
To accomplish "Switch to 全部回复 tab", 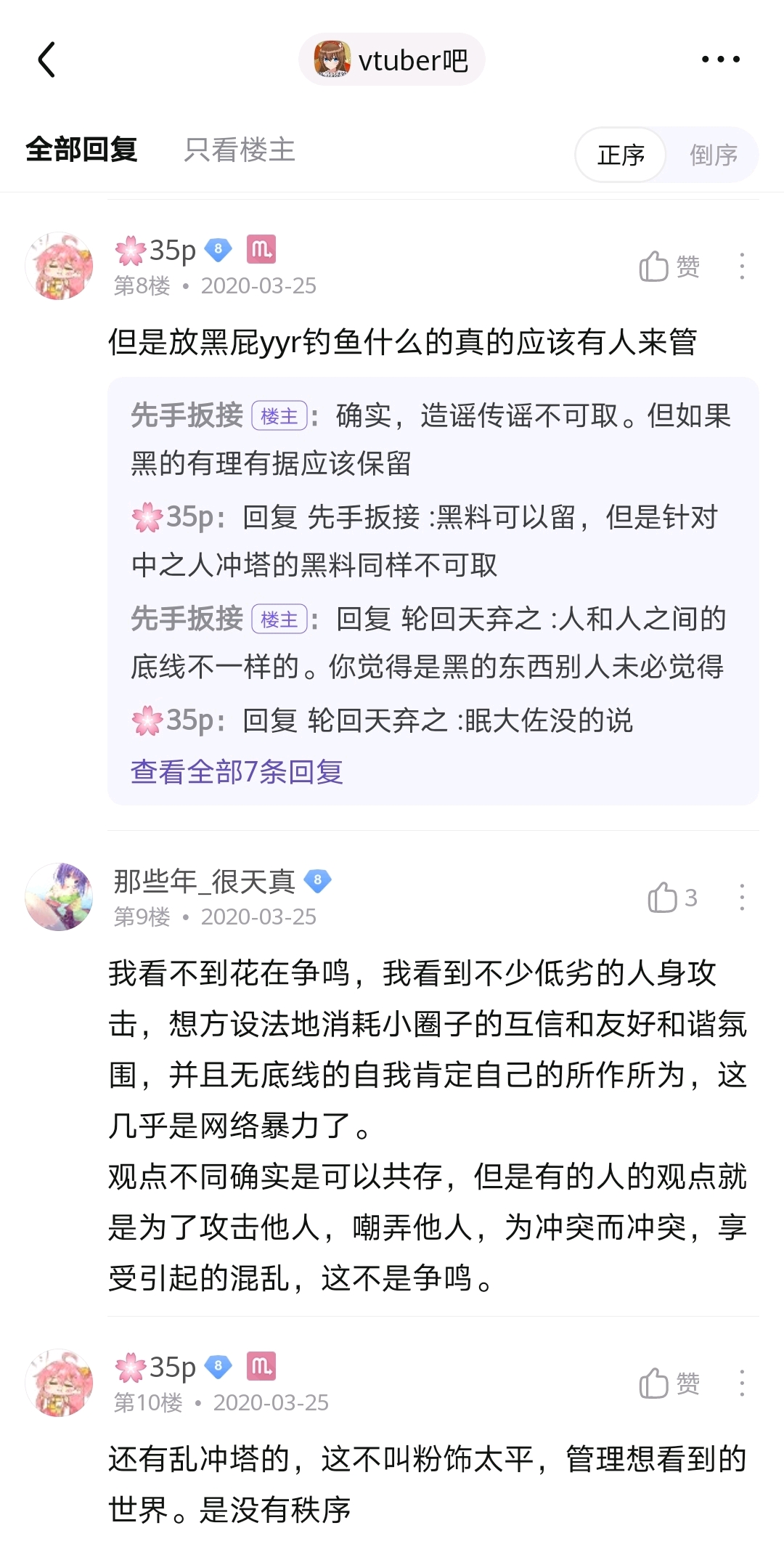I will coord(81,150).
